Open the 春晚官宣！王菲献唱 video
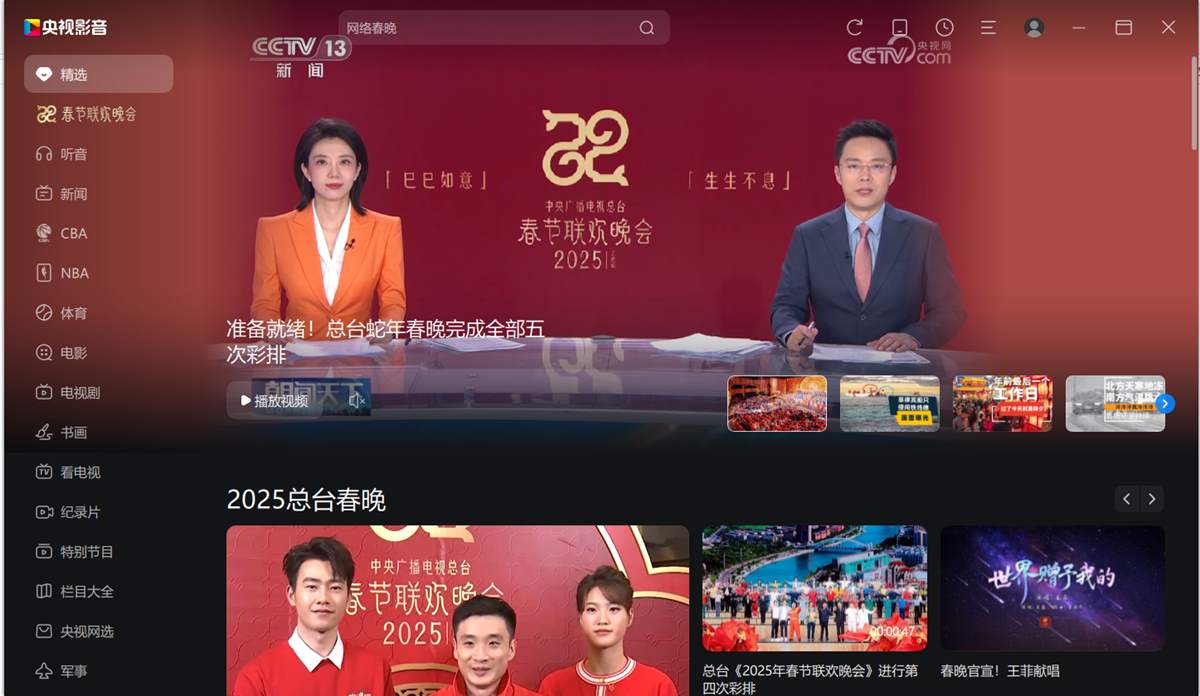 coord(1052,590)
